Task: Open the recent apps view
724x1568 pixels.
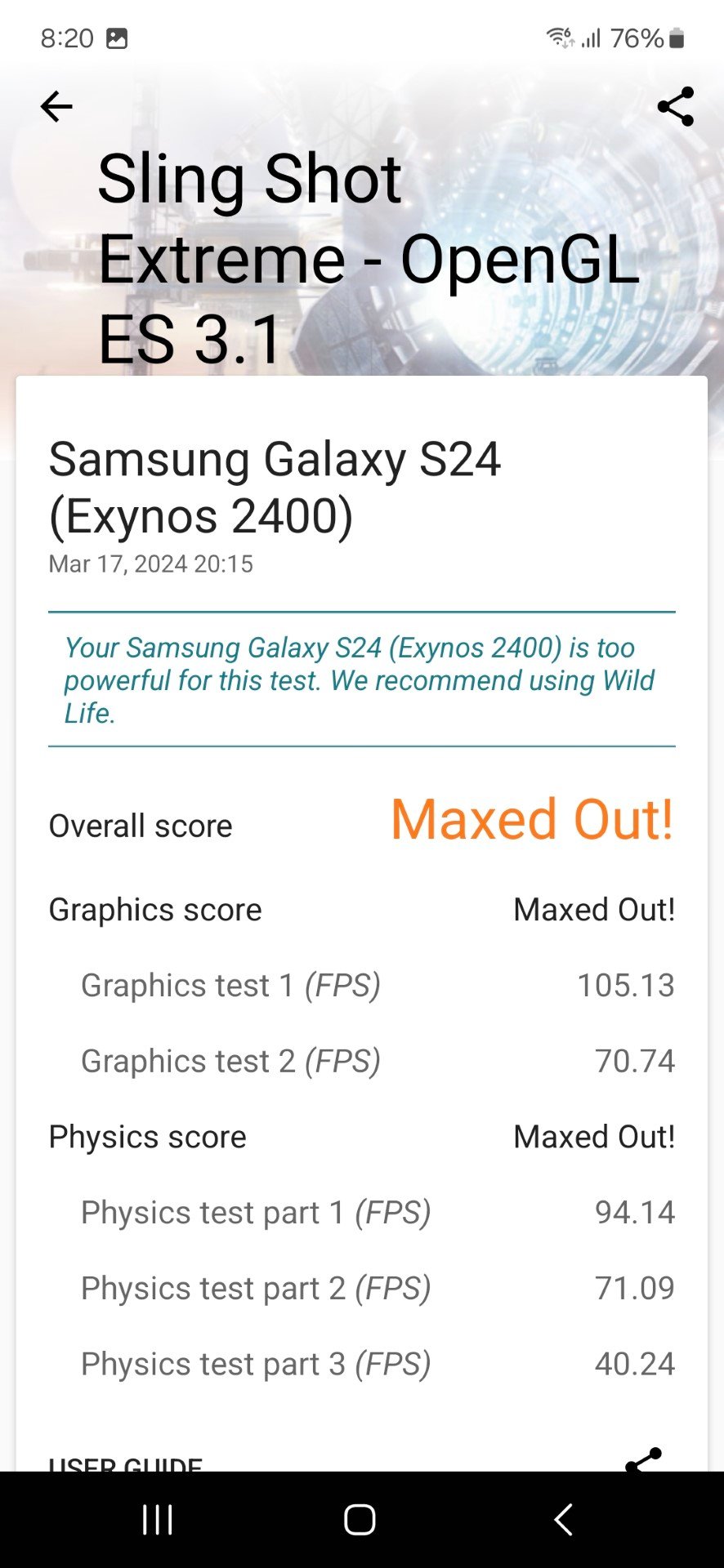Action: (157, 1520)
